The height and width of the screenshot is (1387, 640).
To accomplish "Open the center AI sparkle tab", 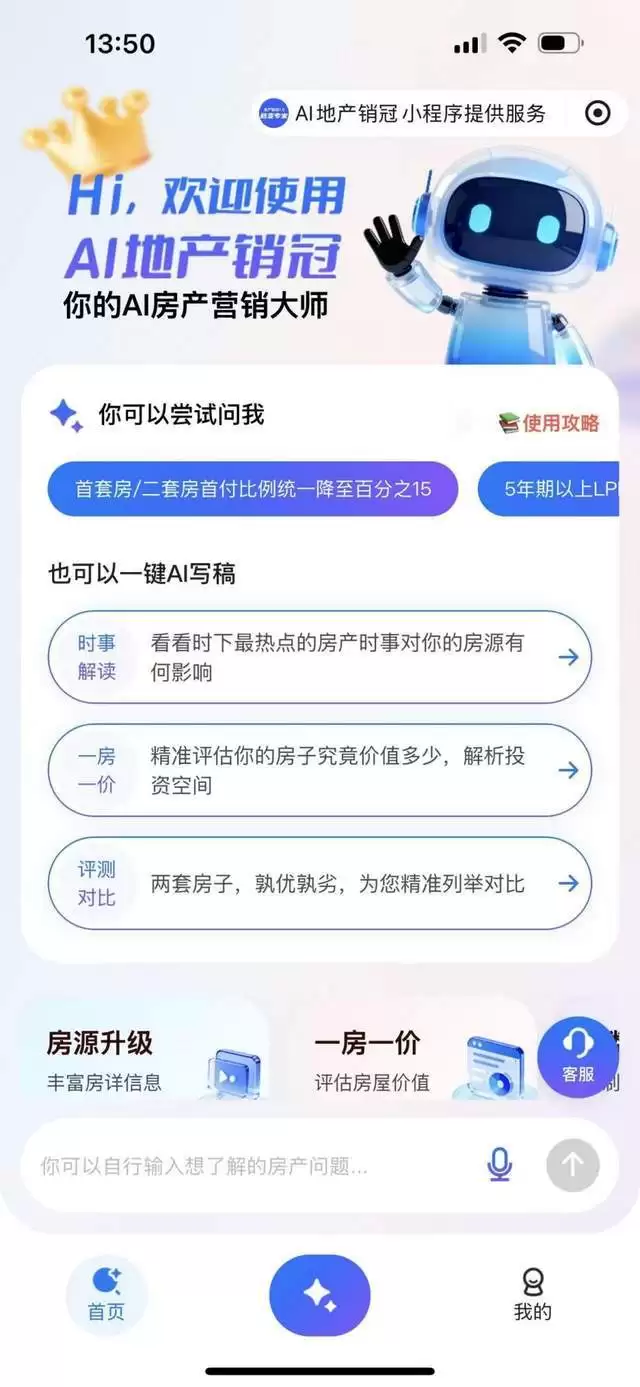I will 320,1295.
